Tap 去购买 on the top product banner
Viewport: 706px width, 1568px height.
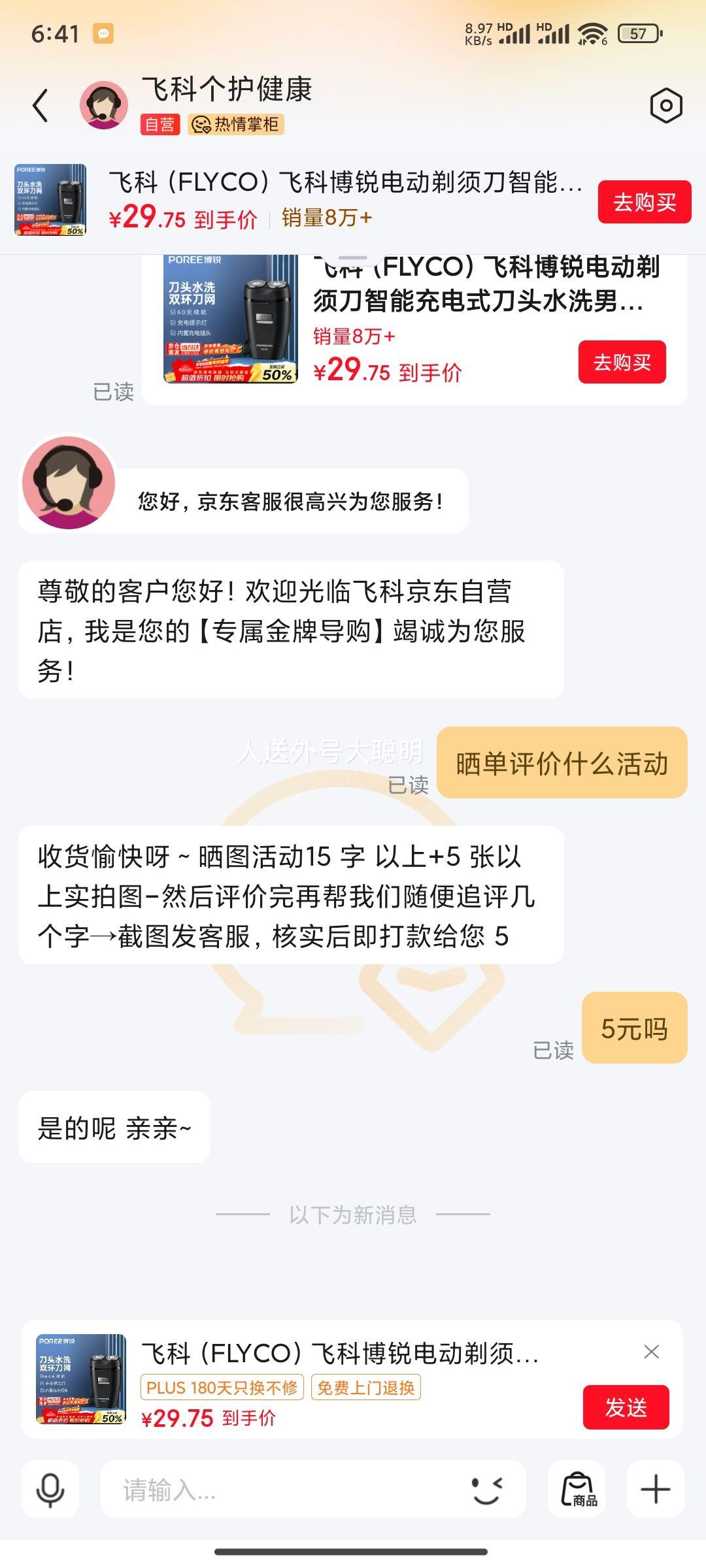point(643,203)
